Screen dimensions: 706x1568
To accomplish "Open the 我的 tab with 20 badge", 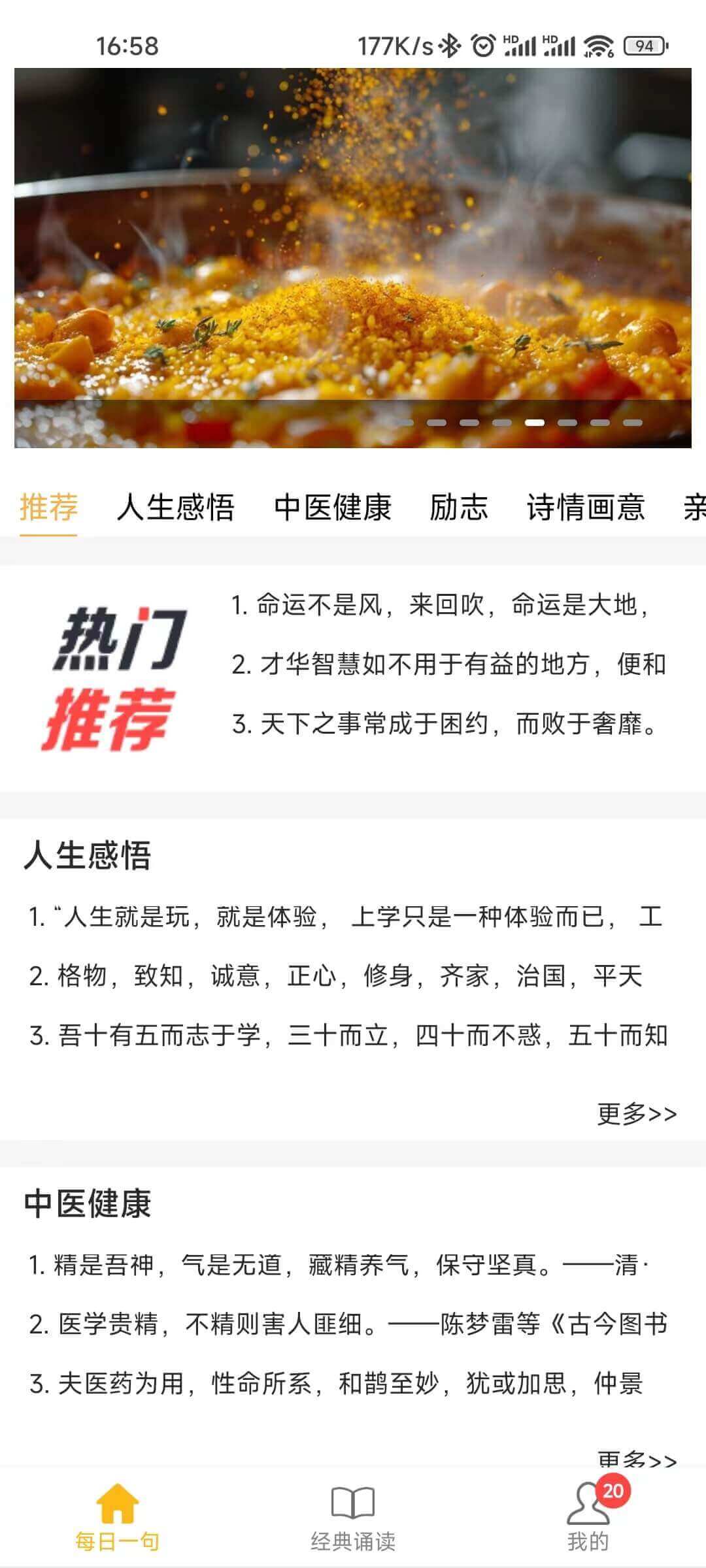I will 588,1517.
